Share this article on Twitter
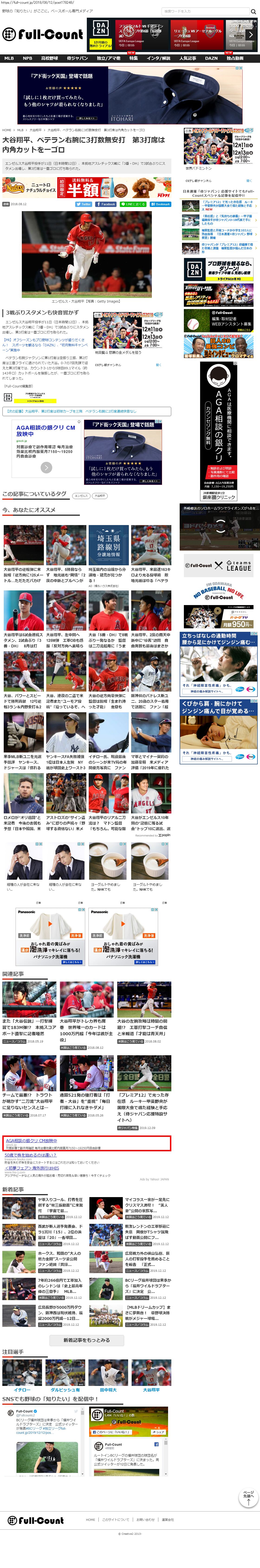This screenshot has width=260, height=1568. coord(84,204)
